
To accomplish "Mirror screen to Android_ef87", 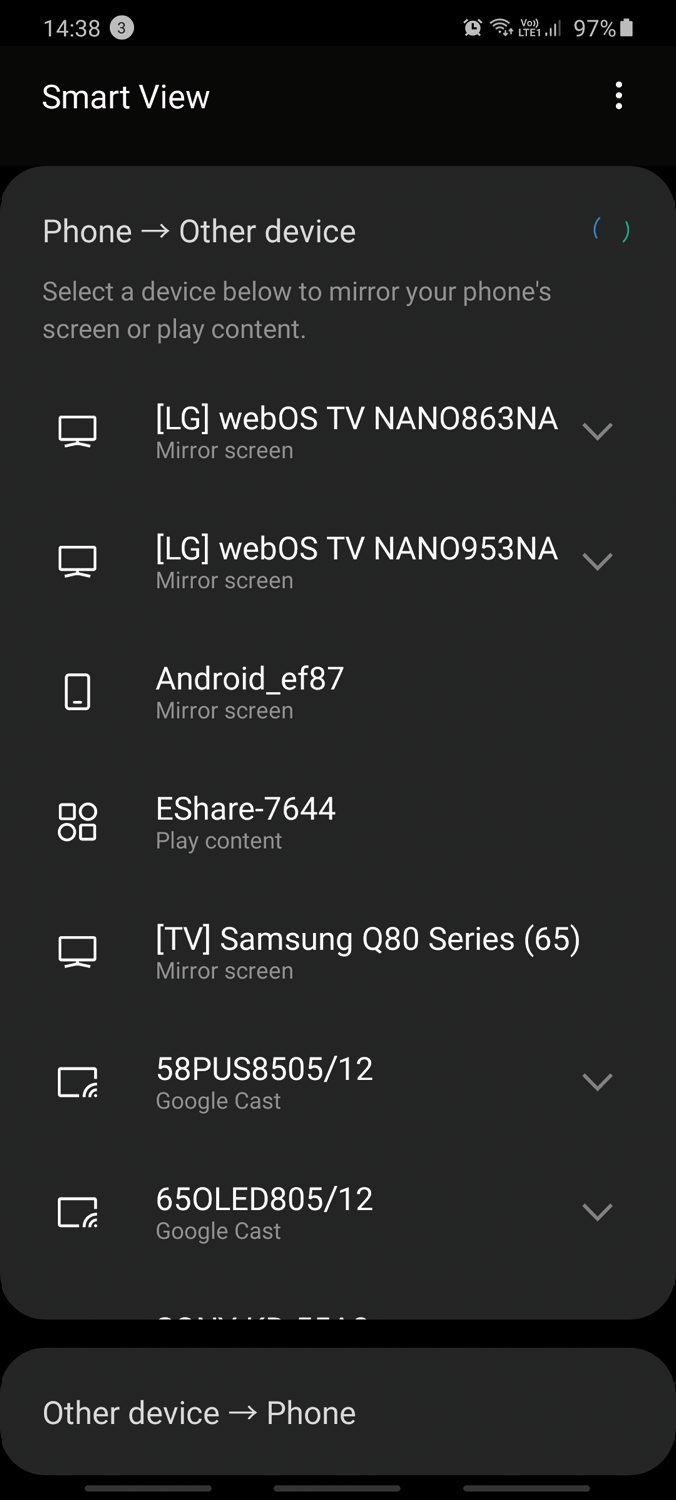I will (x=338, y=691).
